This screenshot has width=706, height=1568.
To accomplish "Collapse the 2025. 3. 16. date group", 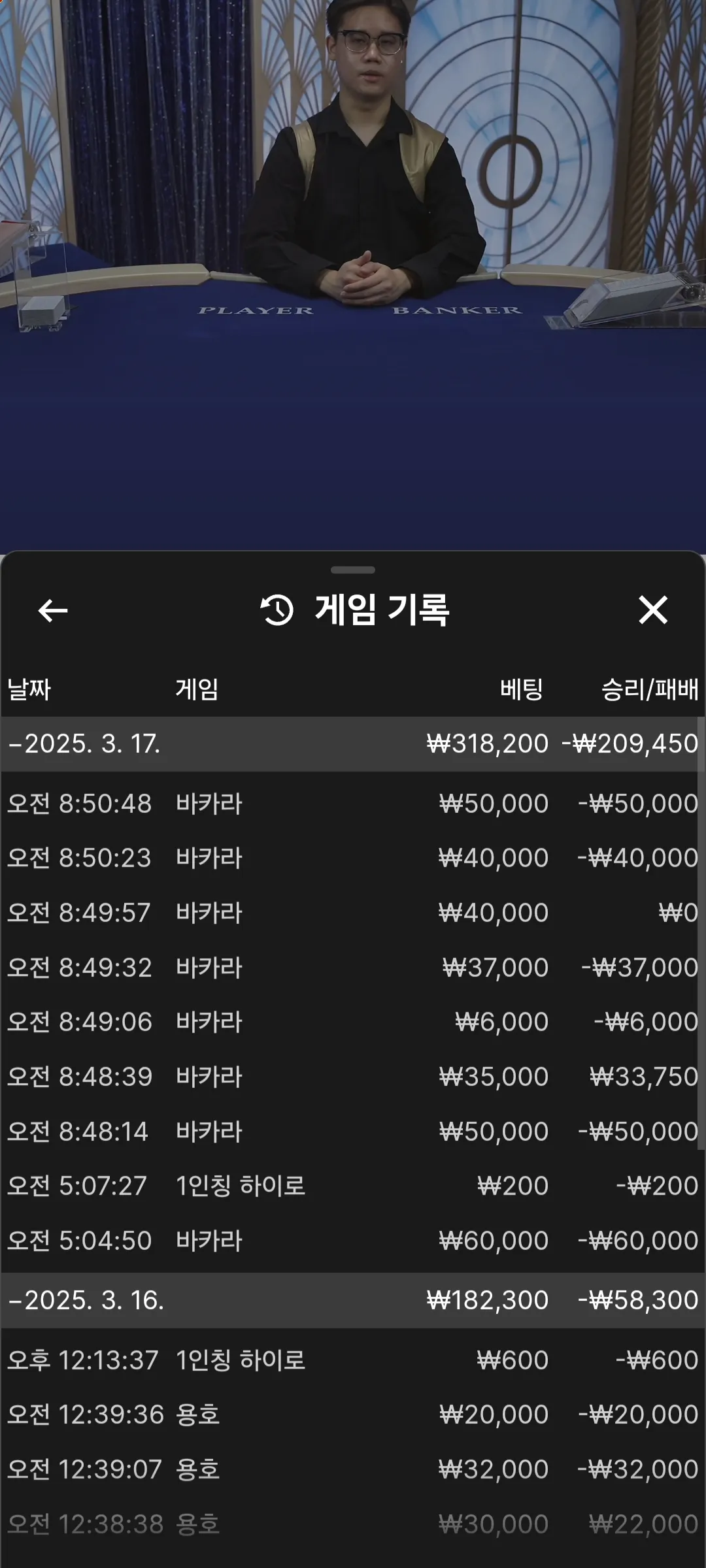I will tap(353, 1300).
